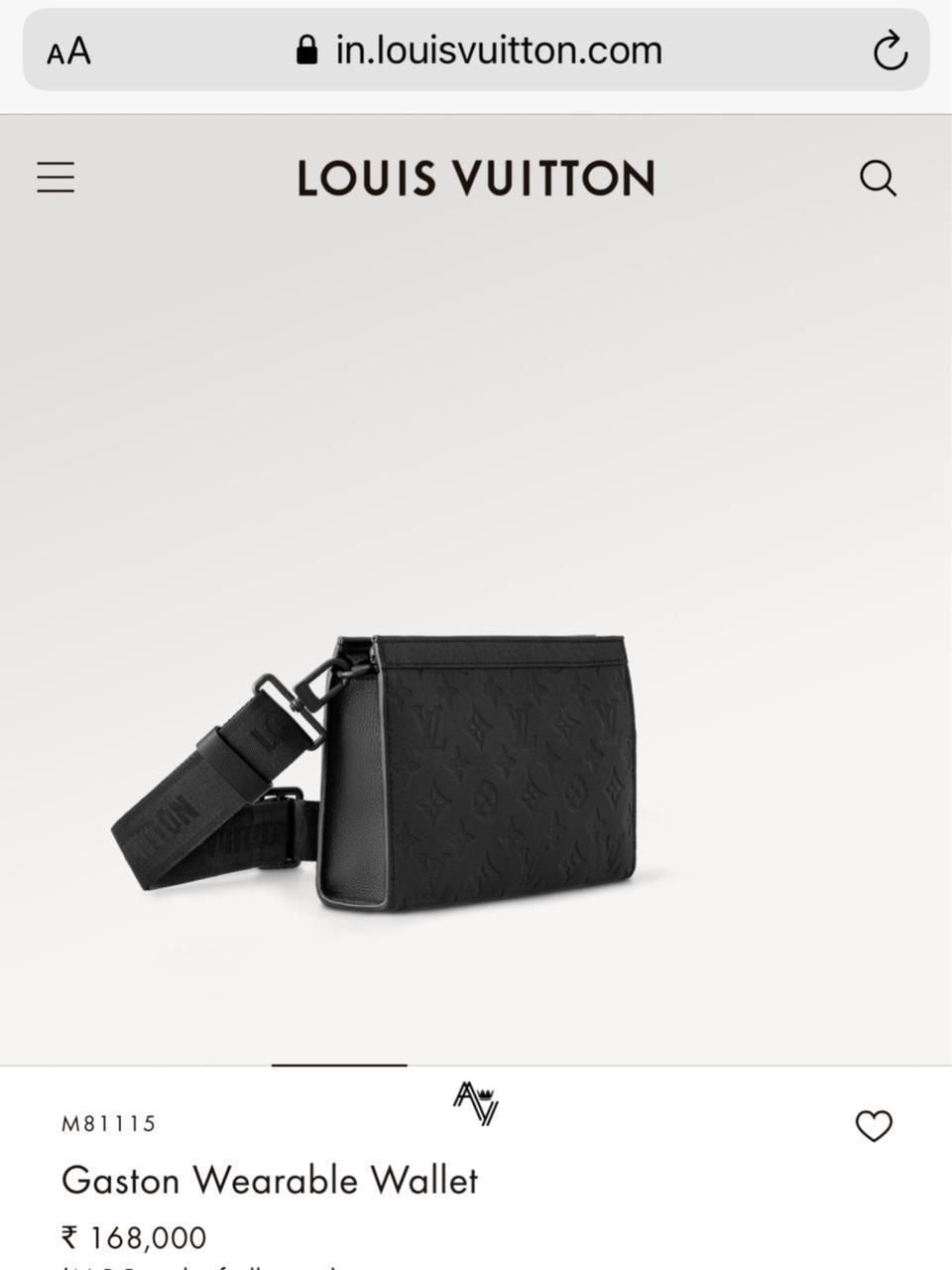Open the Gaston Wearable Wallet product link
Image resolution: width=952 pixels, height=1270 pixels.
270,1181
